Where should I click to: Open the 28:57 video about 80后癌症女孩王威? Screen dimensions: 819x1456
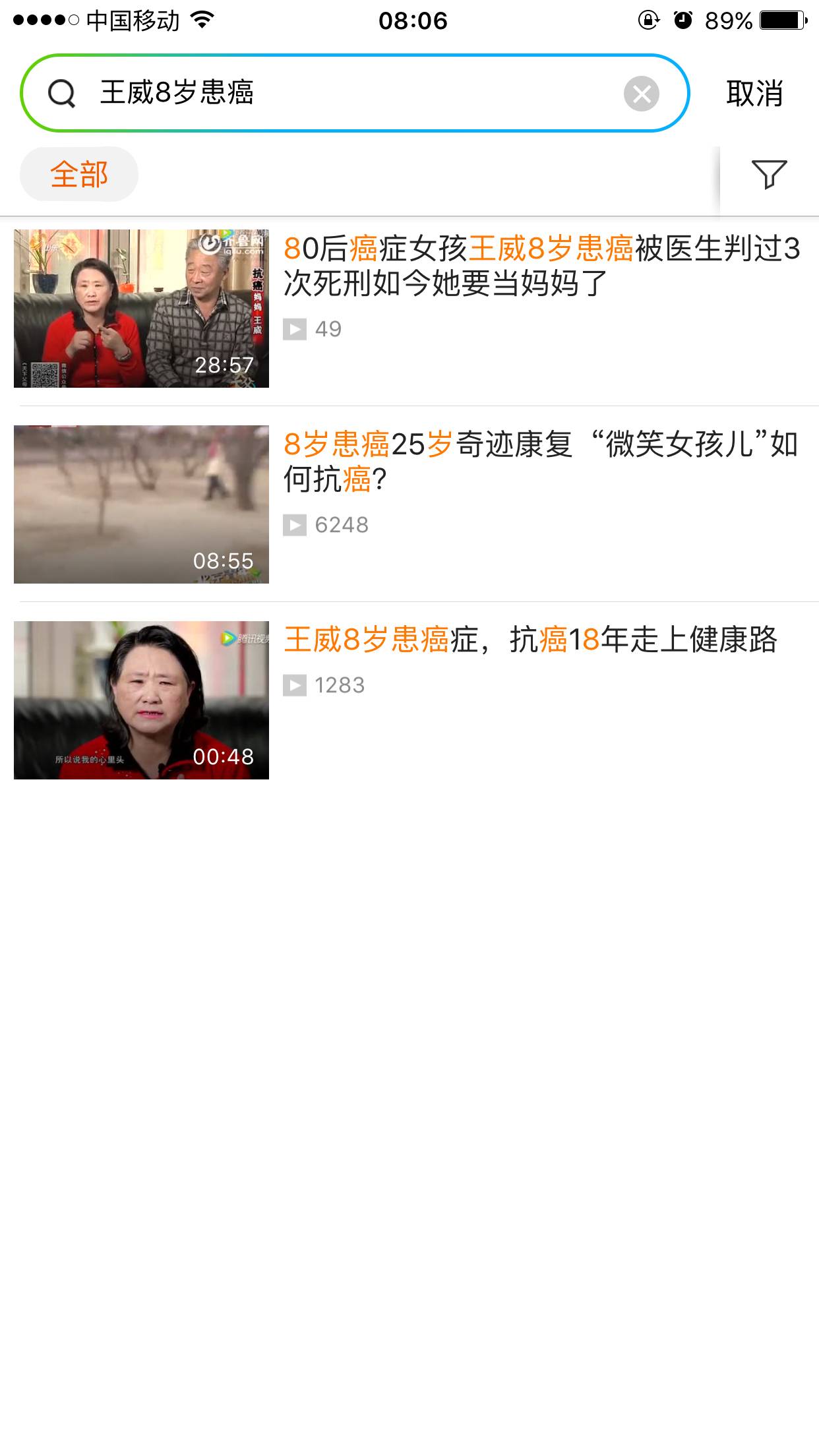[141, 309]
